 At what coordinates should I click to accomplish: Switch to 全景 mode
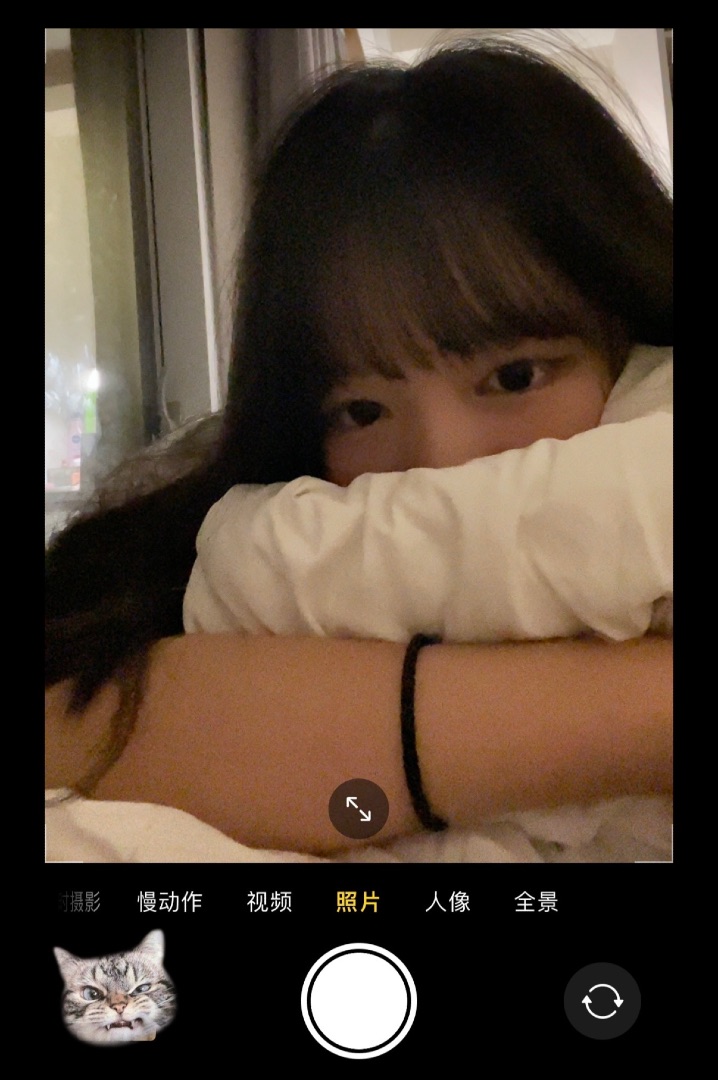[536, 902]
